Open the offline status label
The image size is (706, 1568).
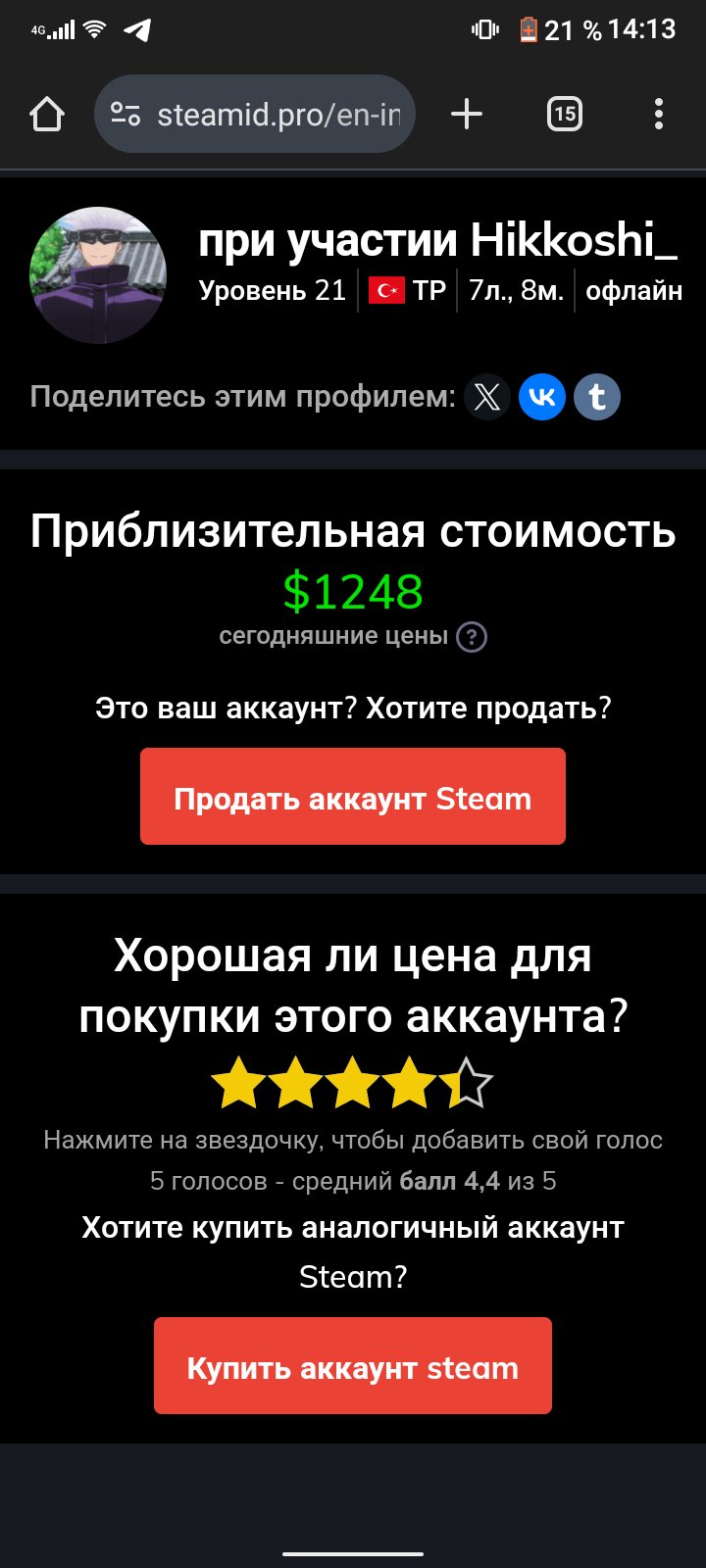click(x=633, y=289)
